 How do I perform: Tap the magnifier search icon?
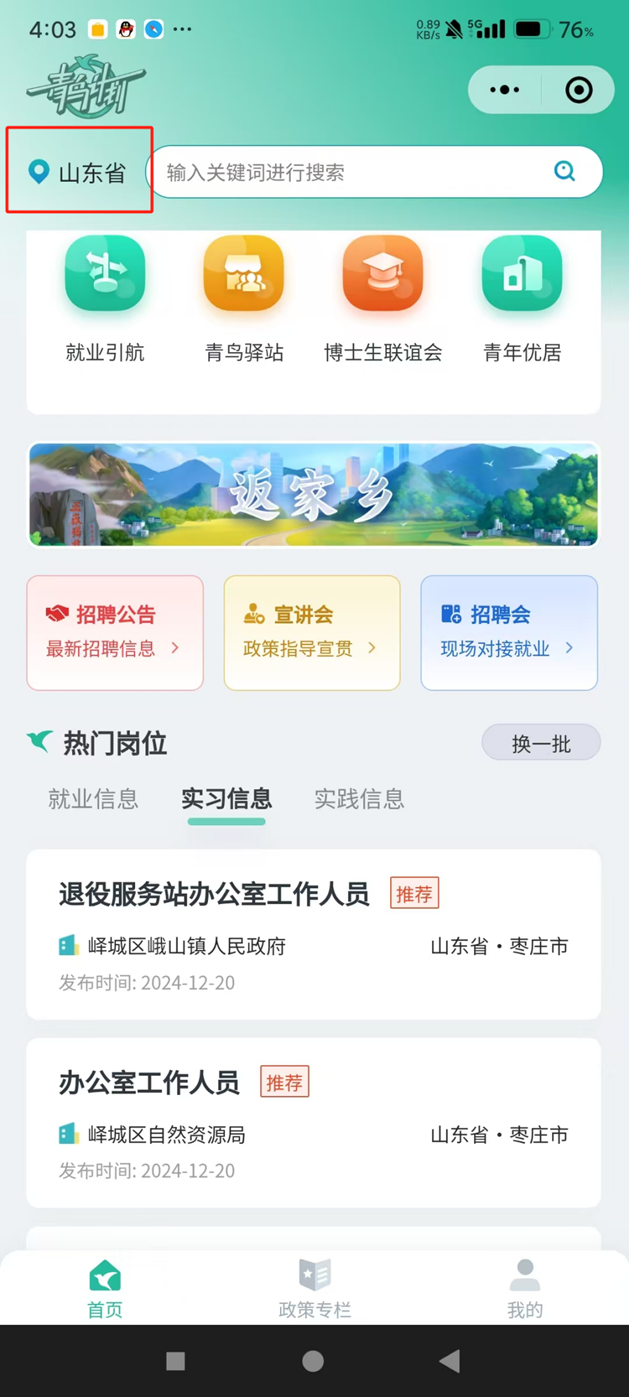click(565, 171)
